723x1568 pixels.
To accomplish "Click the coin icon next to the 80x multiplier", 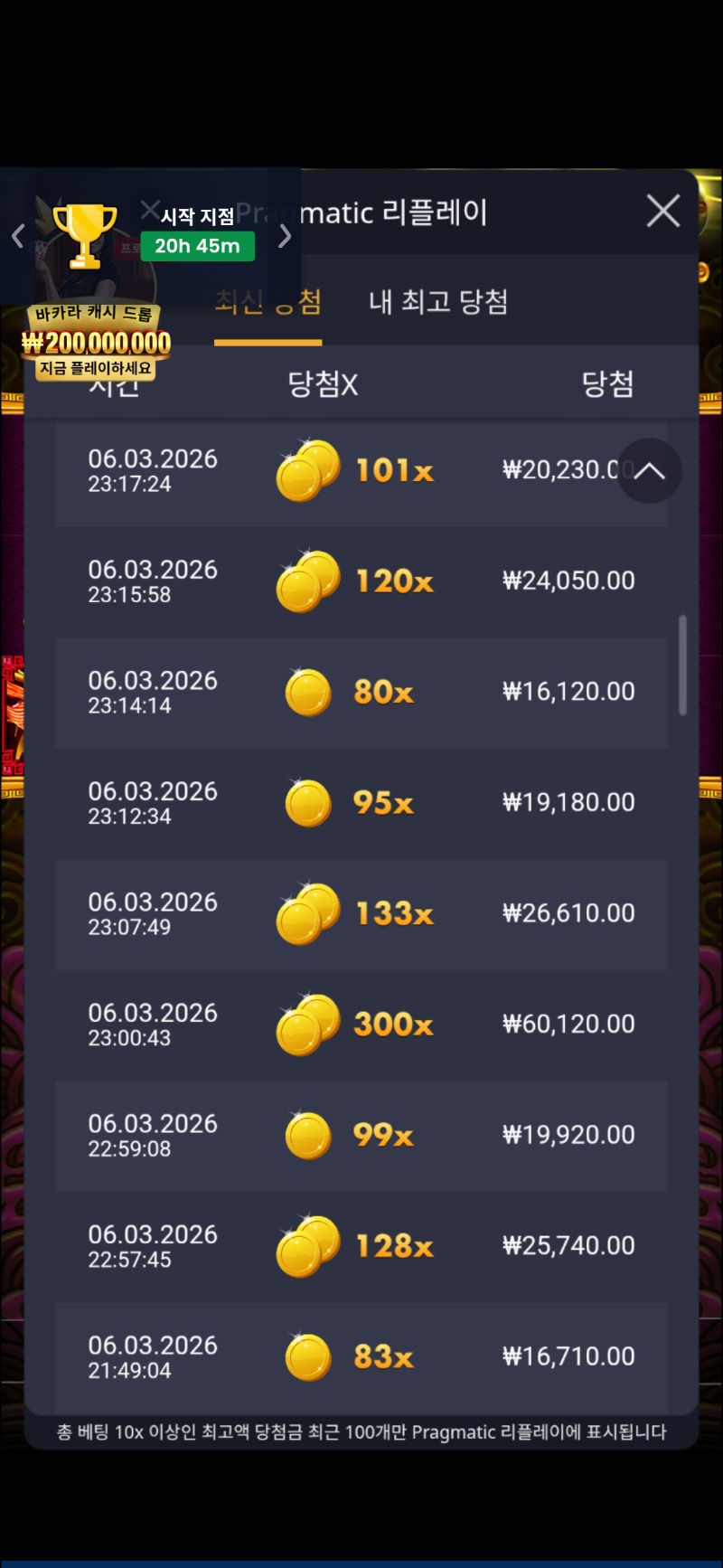I will coord(307,692).
